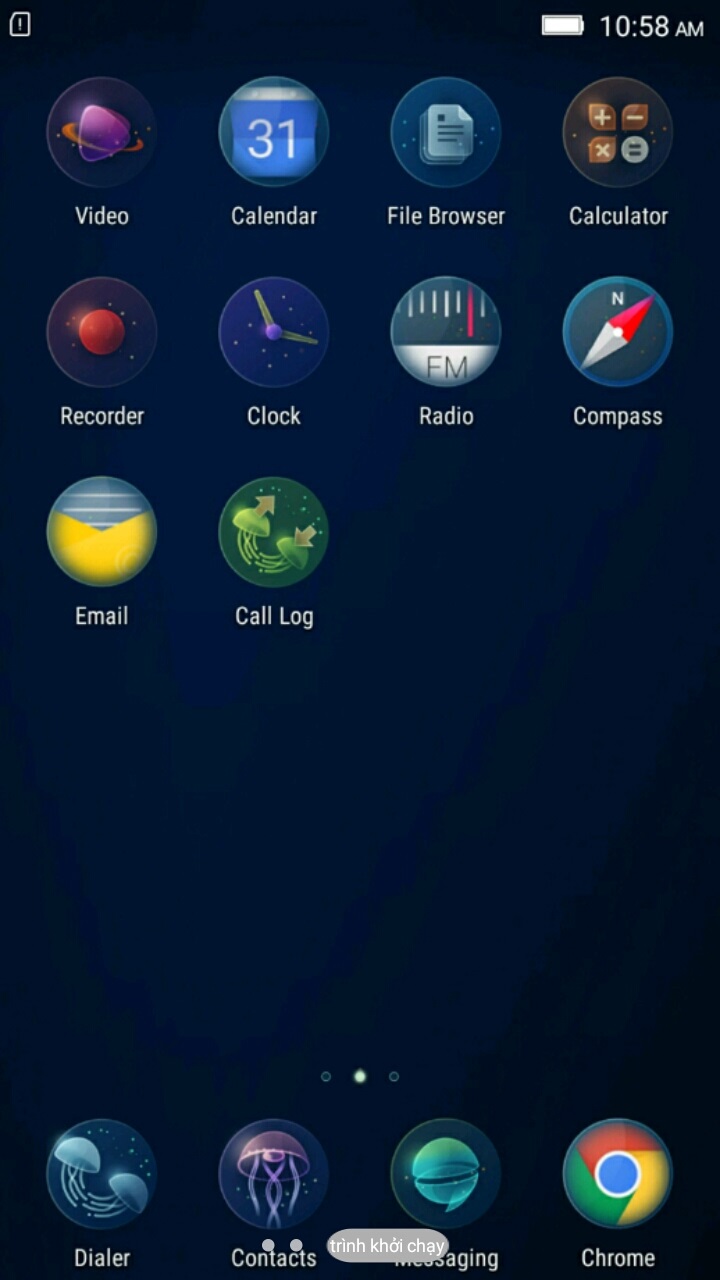Launch the Calendar app
The width and height of the screenshot is (720, 1280).
click(273, 133)
